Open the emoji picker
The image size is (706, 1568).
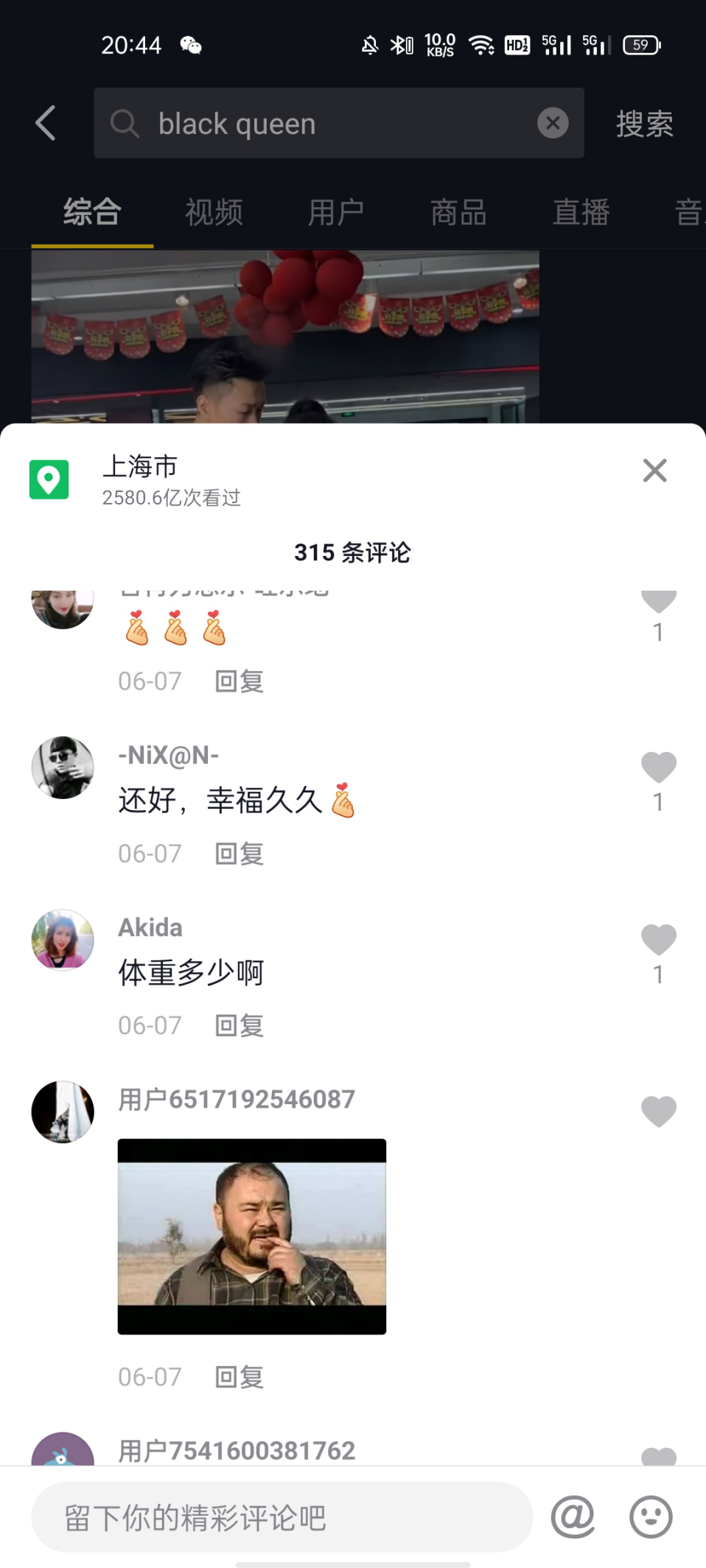(x=651, y=1517)
